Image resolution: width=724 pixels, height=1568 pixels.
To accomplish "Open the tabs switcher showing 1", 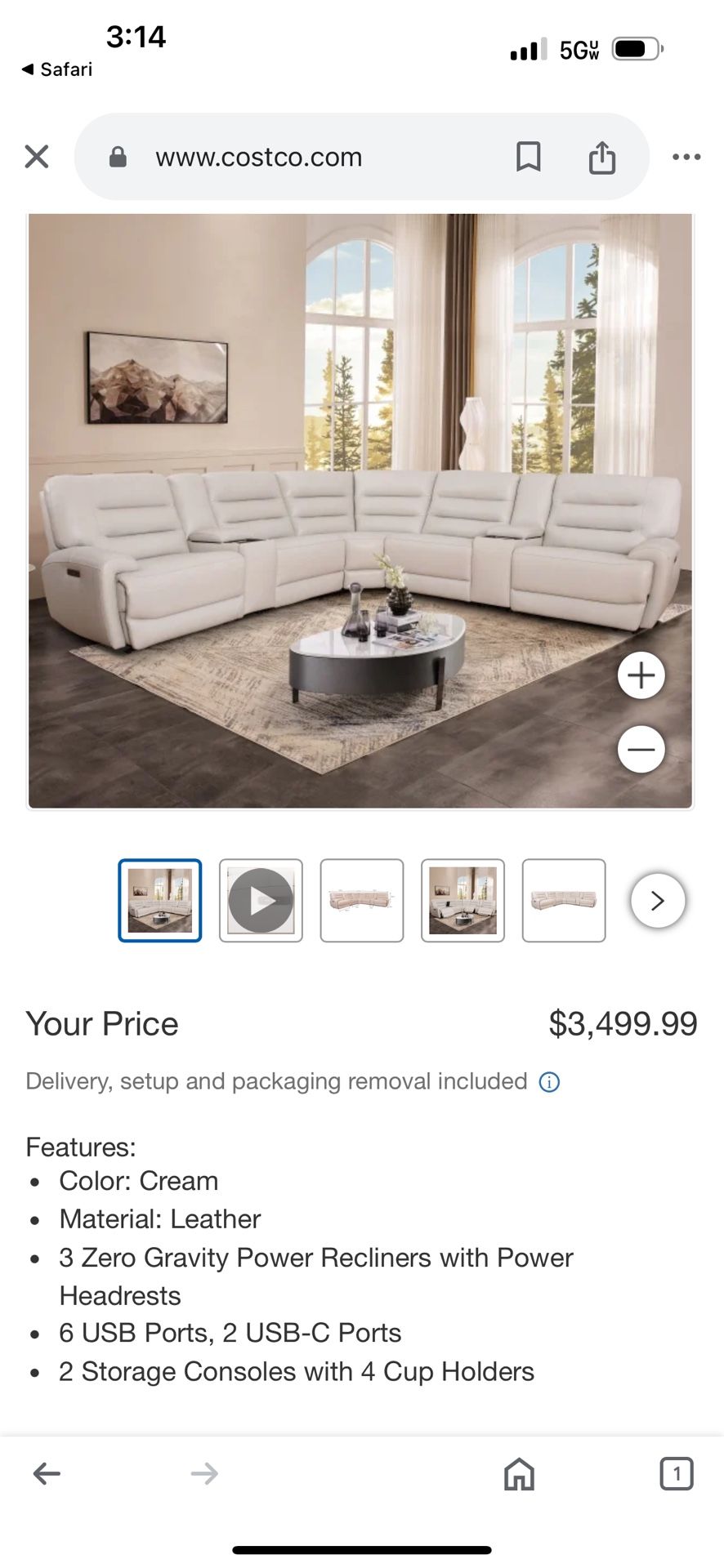I will (x=677, y=1474).
